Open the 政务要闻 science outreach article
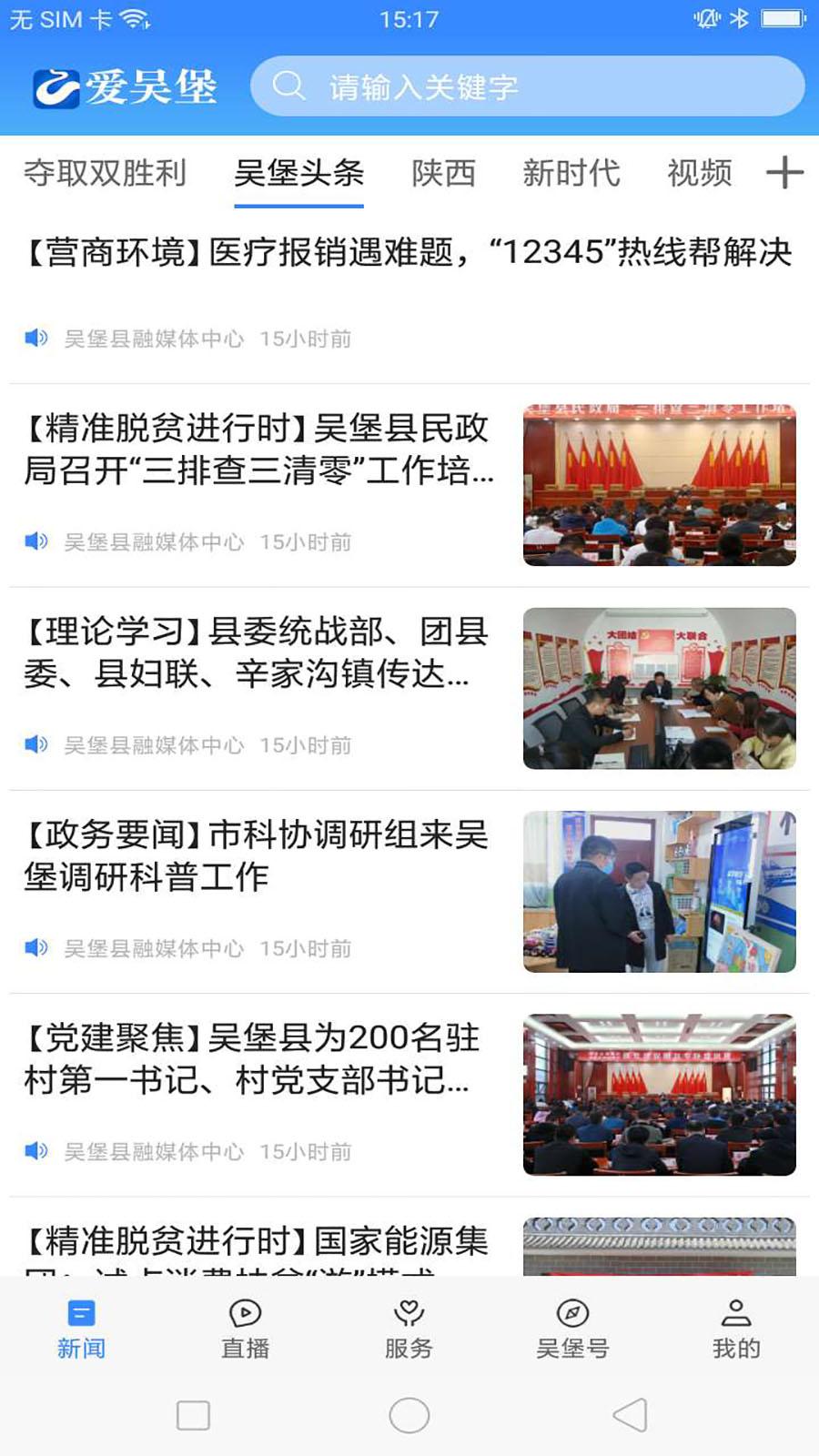This screenshot has height=1456, width=819. click(255, 857)
